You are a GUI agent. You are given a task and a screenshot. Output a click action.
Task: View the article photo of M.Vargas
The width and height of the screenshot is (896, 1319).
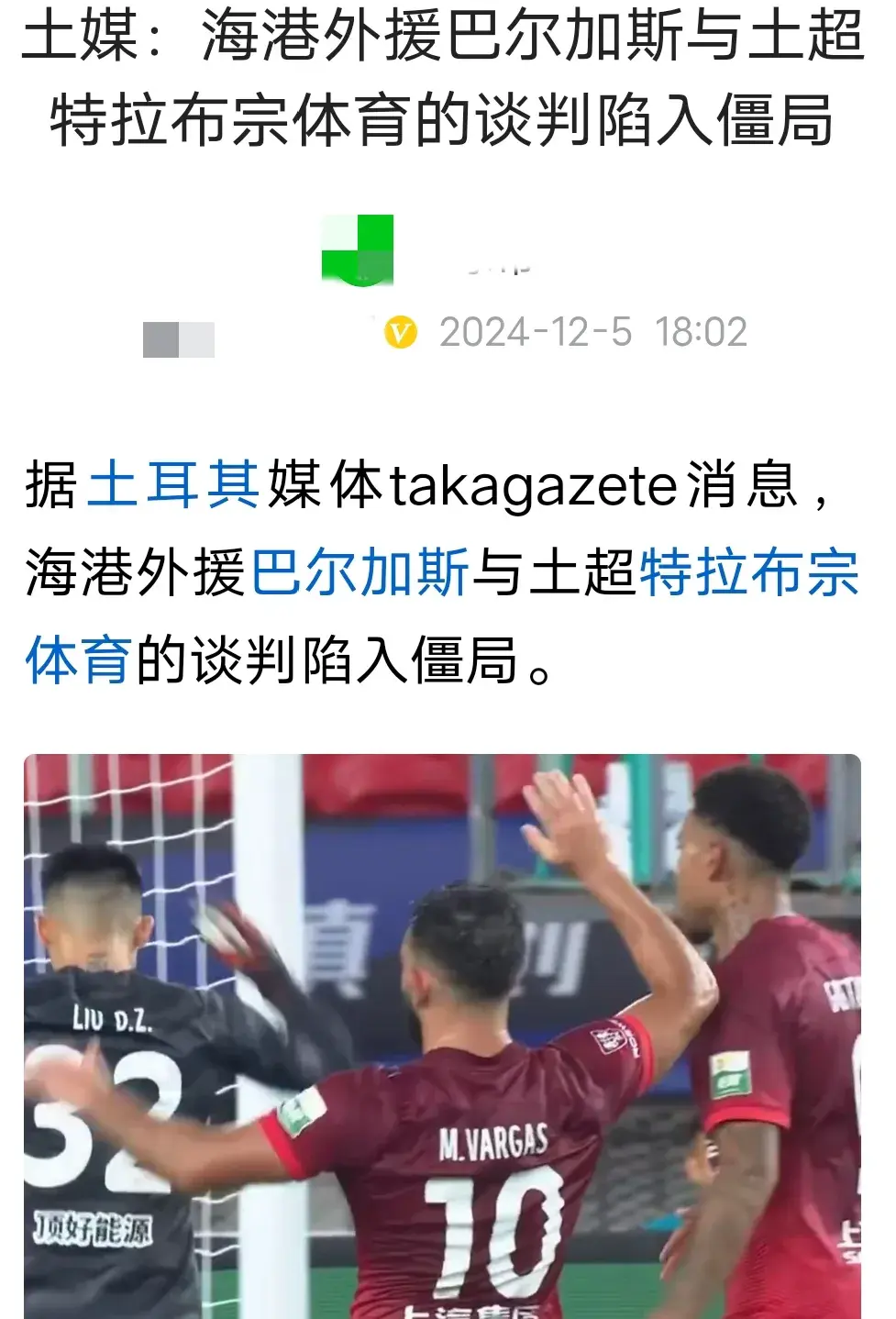442,1036
